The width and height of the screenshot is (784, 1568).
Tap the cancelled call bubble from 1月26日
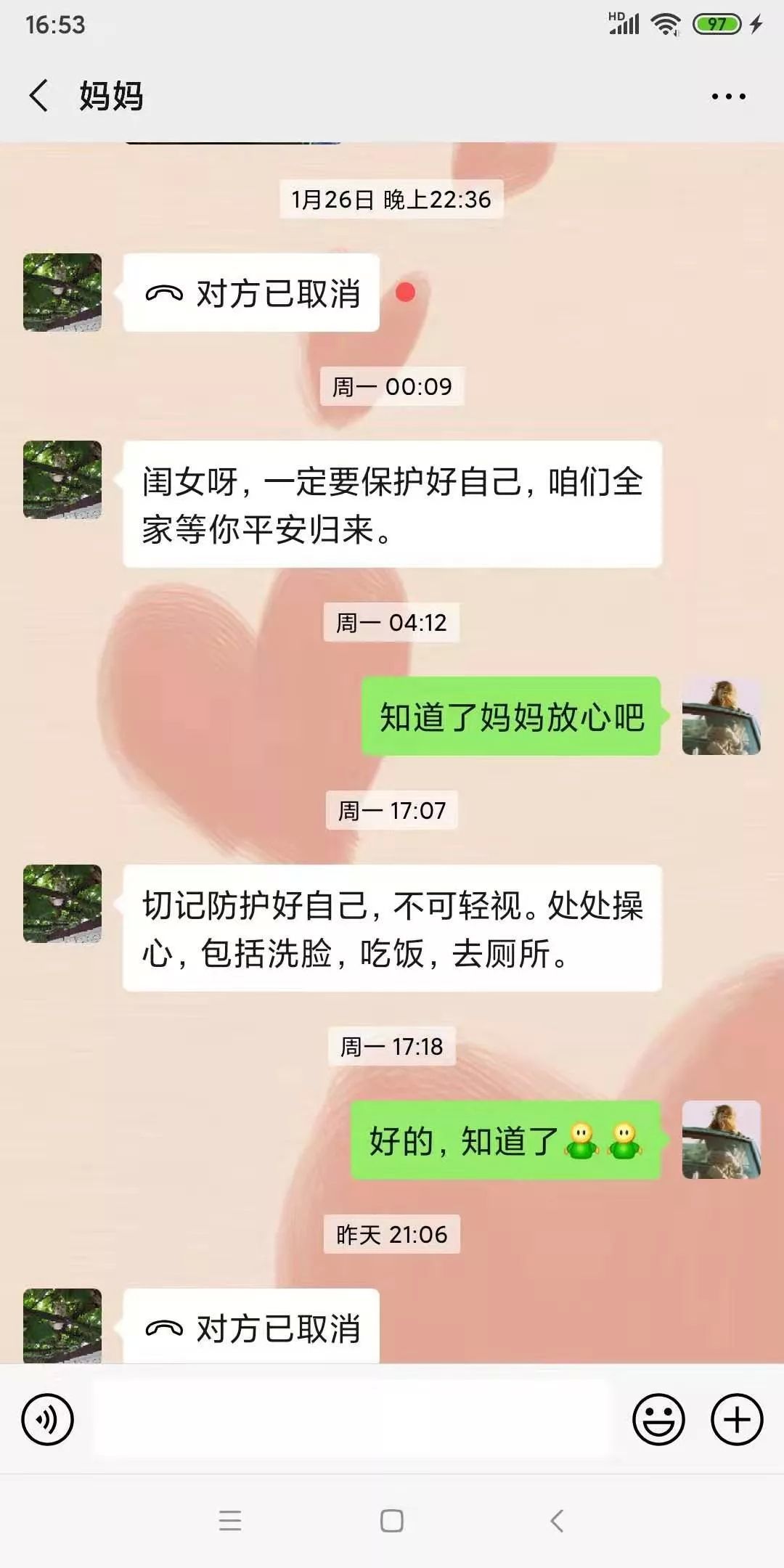(x=251, y=293)
